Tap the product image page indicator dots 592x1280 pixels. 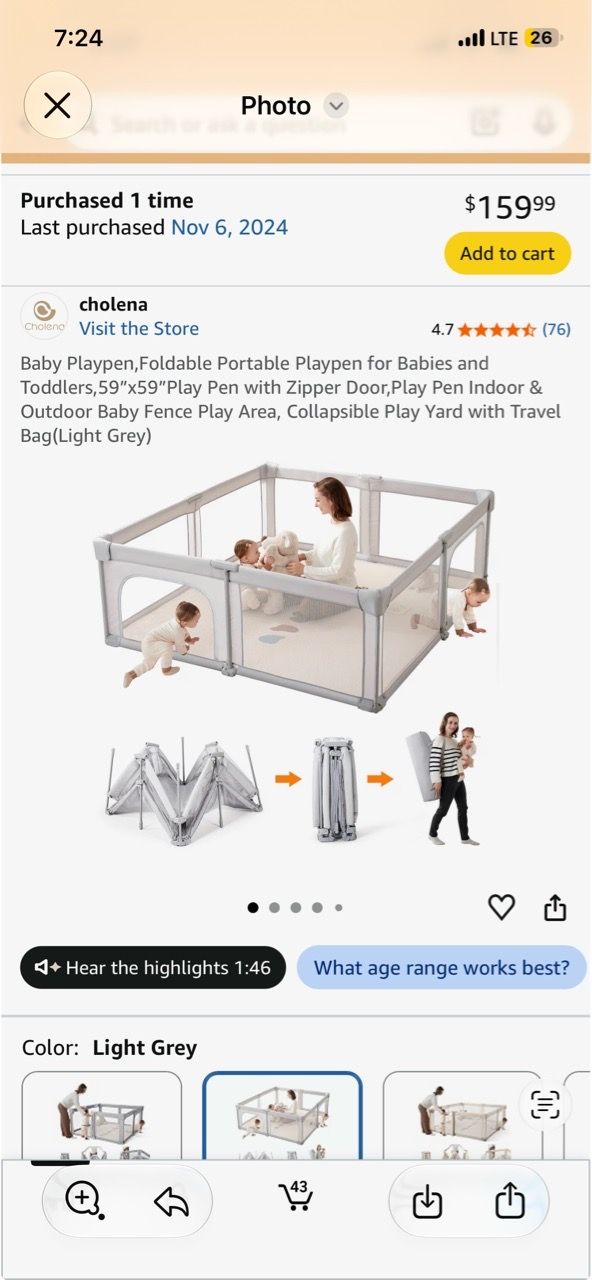[x=295, y=908]
